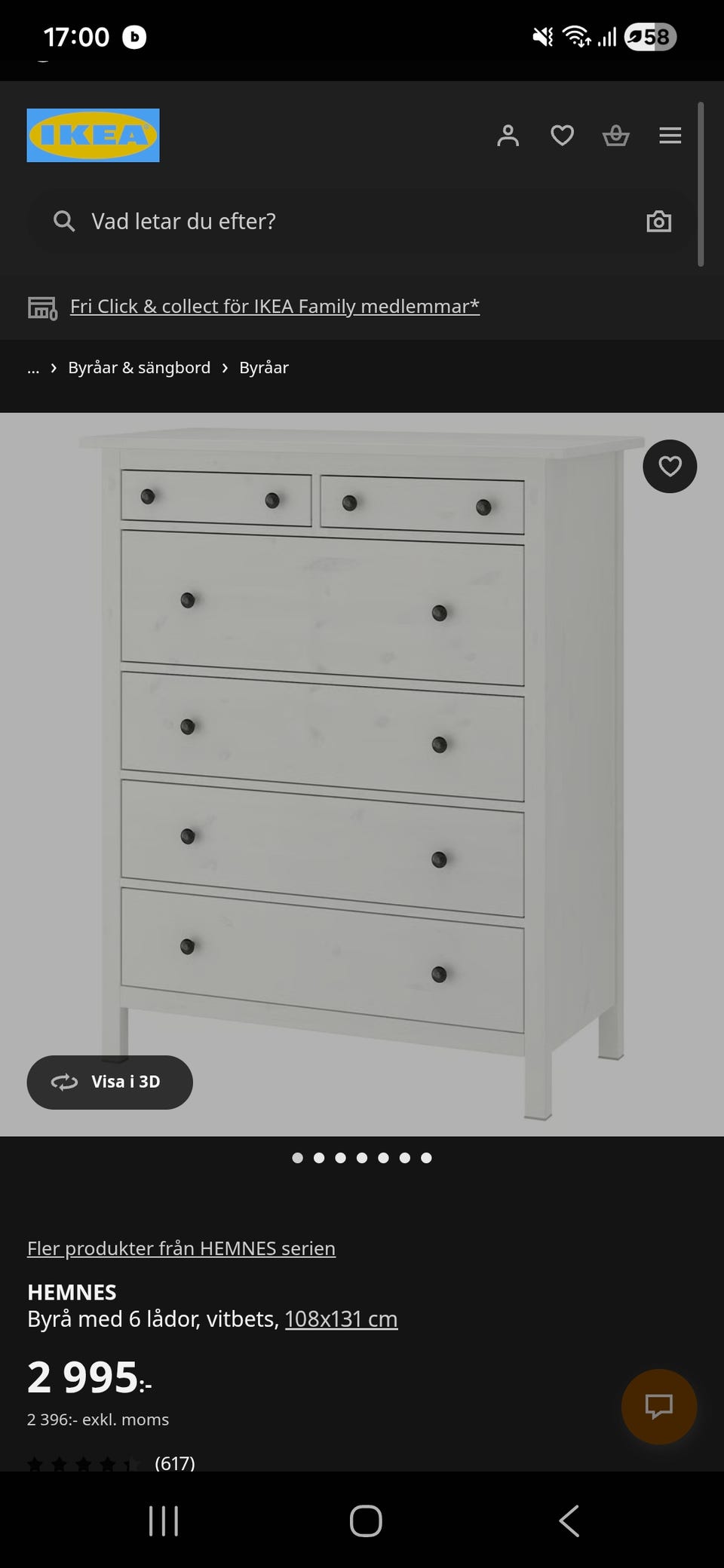Open the Fri Click & collect link
The width and height of the screenshot is (724, 1568).
click(x=275, y=307)
